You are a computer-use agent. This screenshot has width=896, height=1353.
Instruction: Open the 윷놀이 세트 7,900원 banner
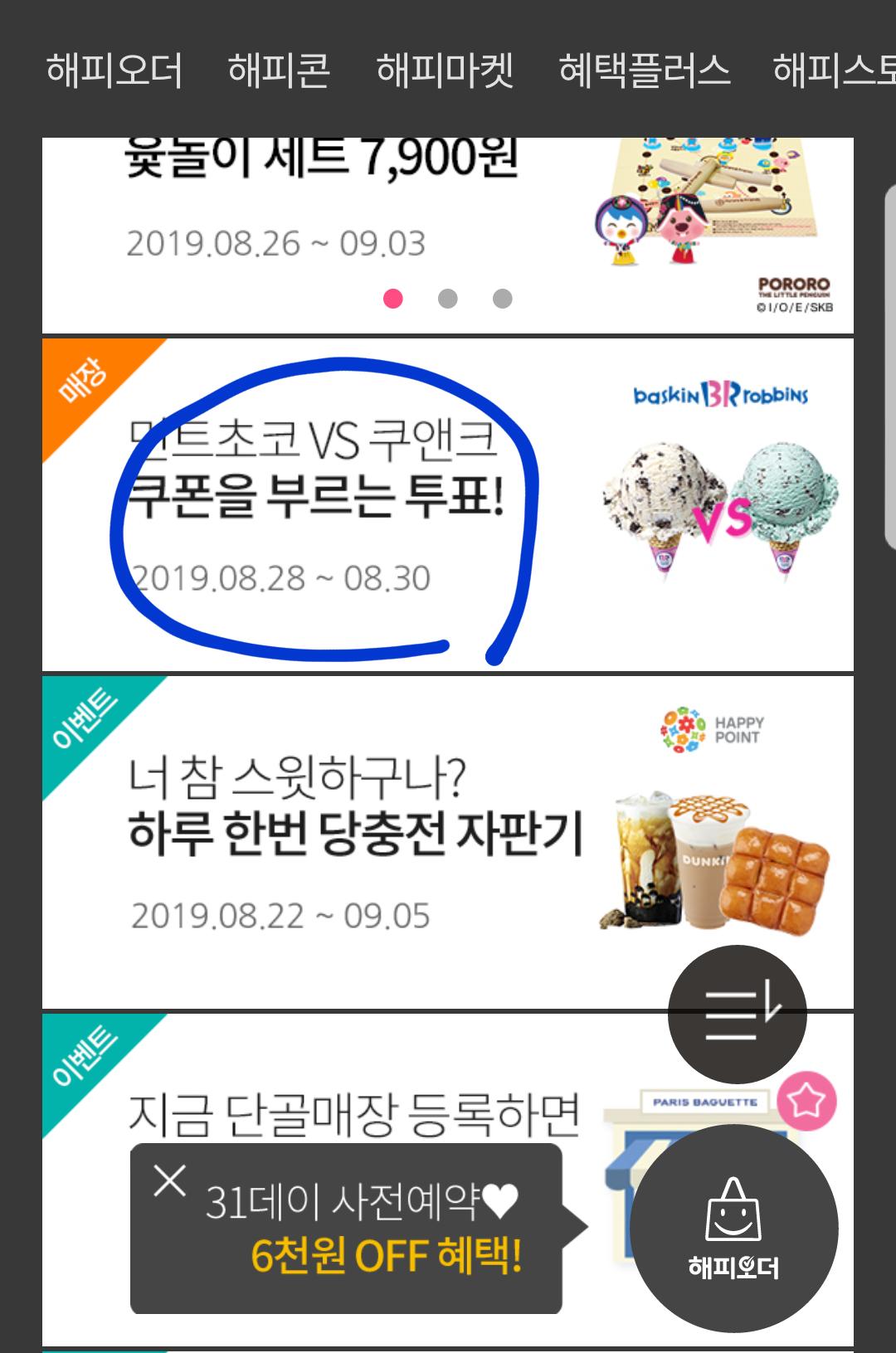(448, 236)
